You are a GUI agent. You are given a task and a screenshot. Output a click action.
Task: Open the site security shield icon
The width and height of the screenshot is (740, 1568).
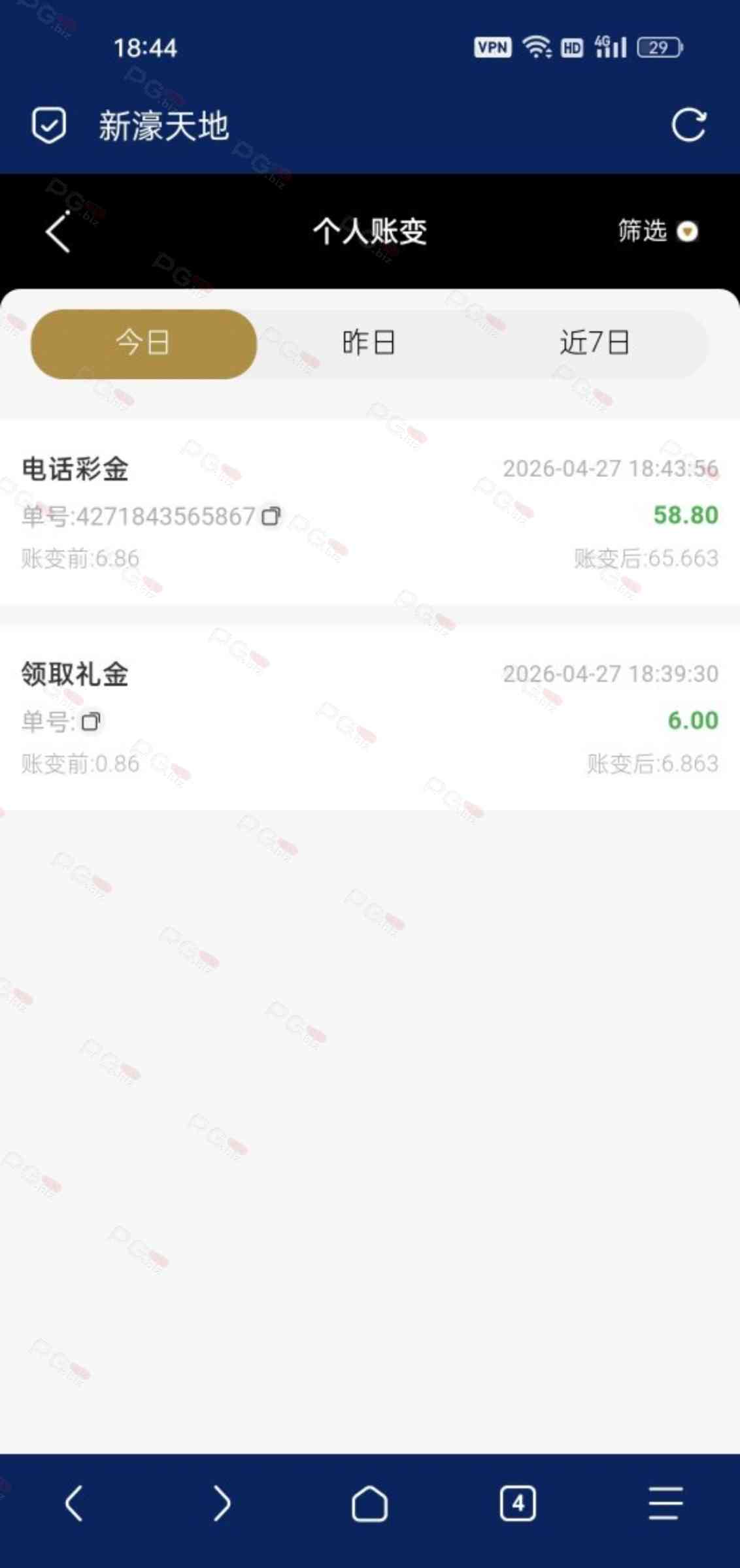pyautogui.click(x=49, y=125)
